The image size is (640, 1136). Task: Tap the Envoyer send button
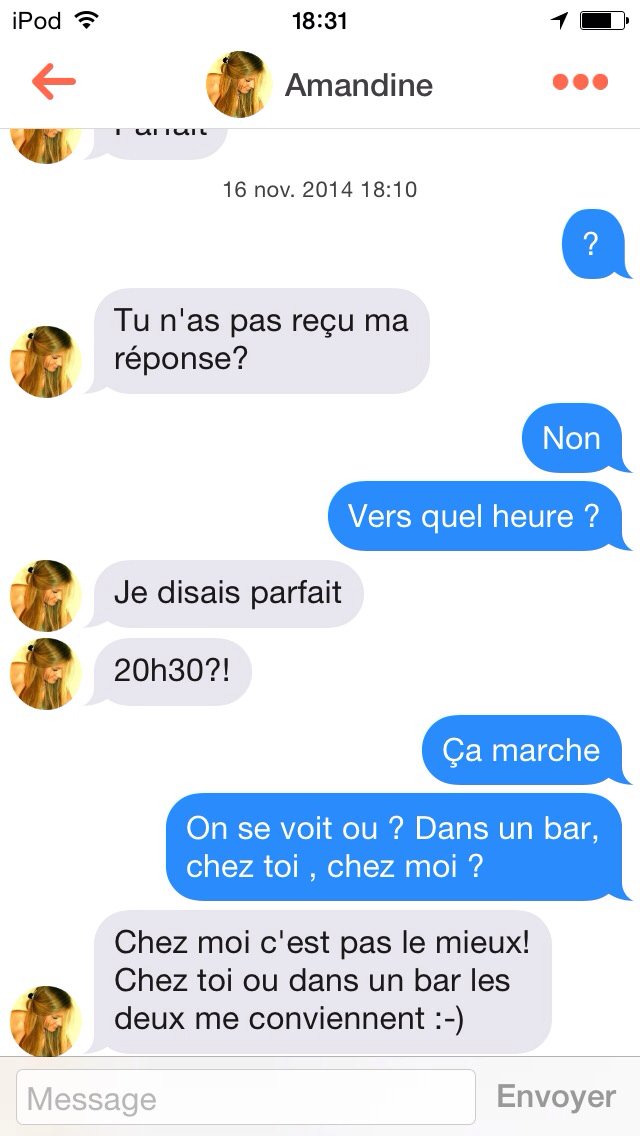[556, 1097]
